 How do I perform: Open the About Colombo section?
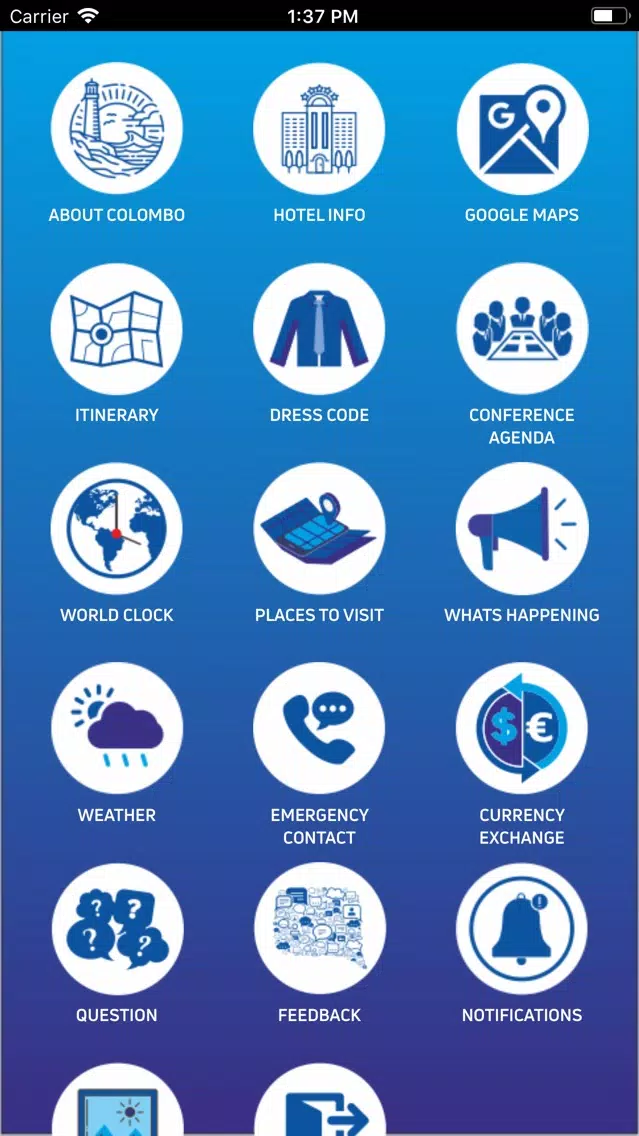click(x=117, y=128)
